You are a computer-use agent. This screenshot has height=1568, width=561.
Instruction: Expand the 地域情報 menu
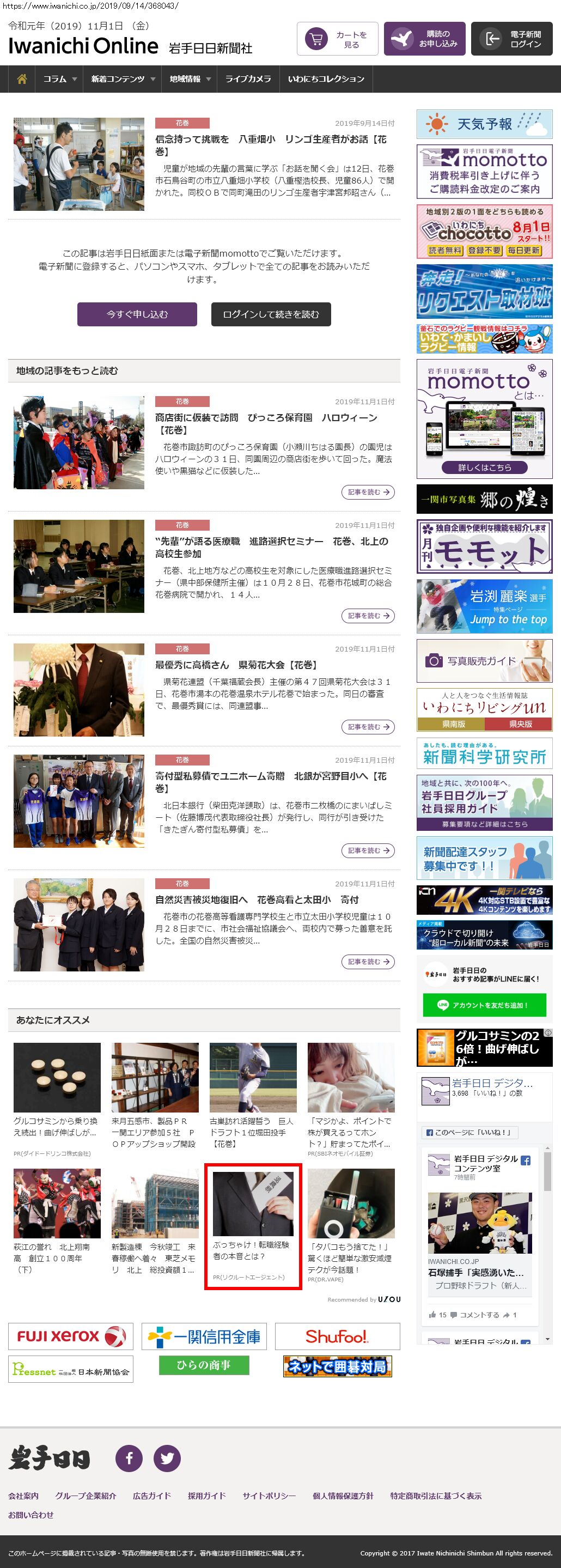tap(190, 79)
